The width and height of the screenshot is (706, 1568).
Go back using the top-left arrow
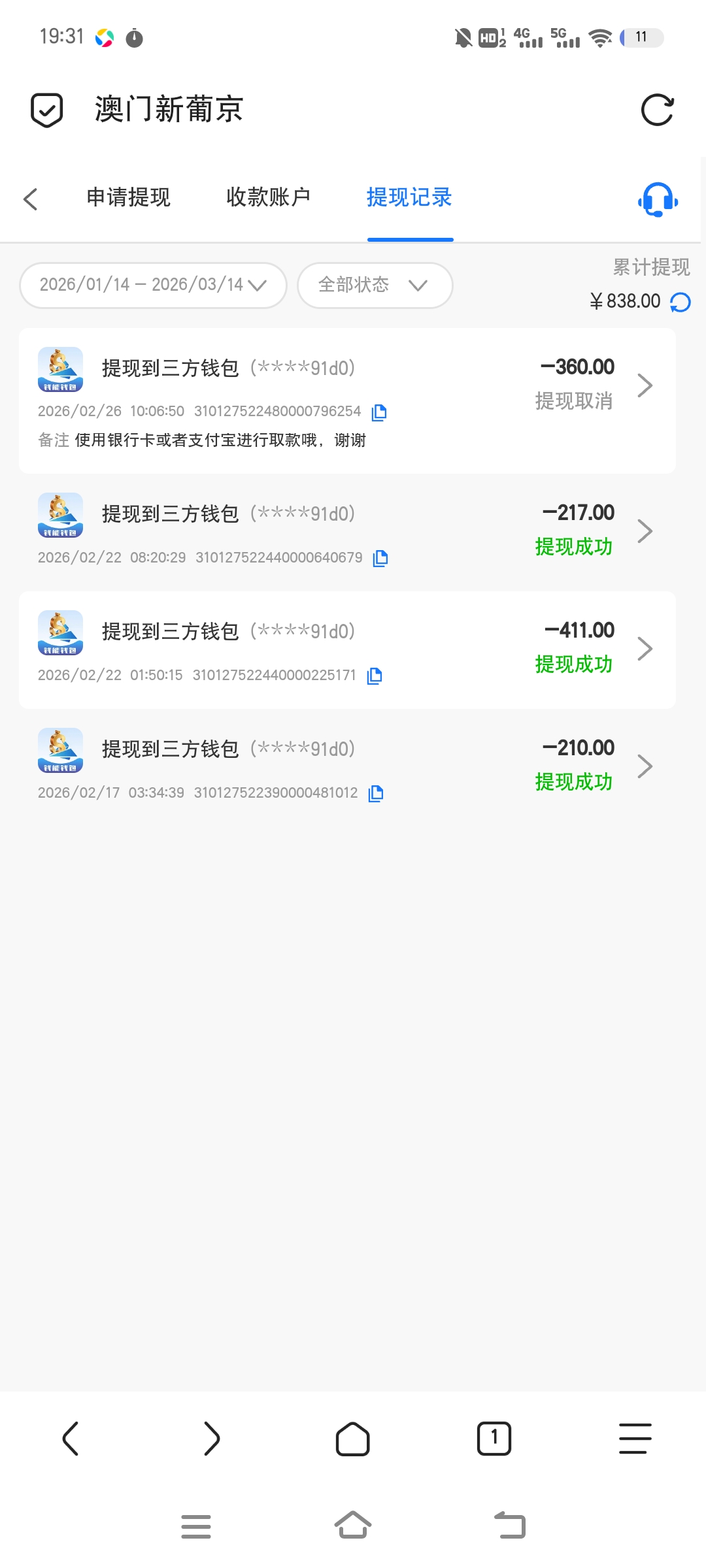point(31,199)
